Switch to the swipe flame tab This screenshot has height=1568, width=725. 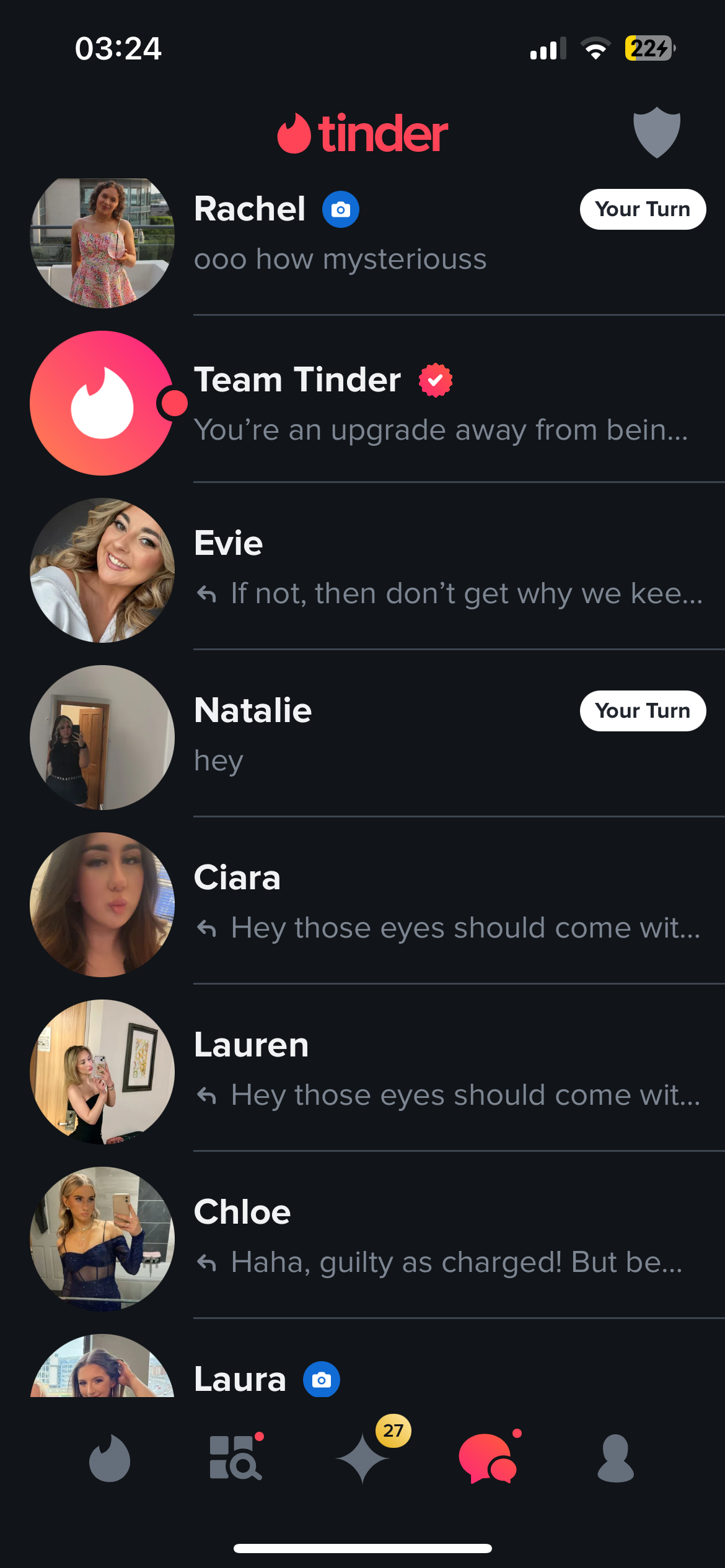click(x=110, y=1459)
